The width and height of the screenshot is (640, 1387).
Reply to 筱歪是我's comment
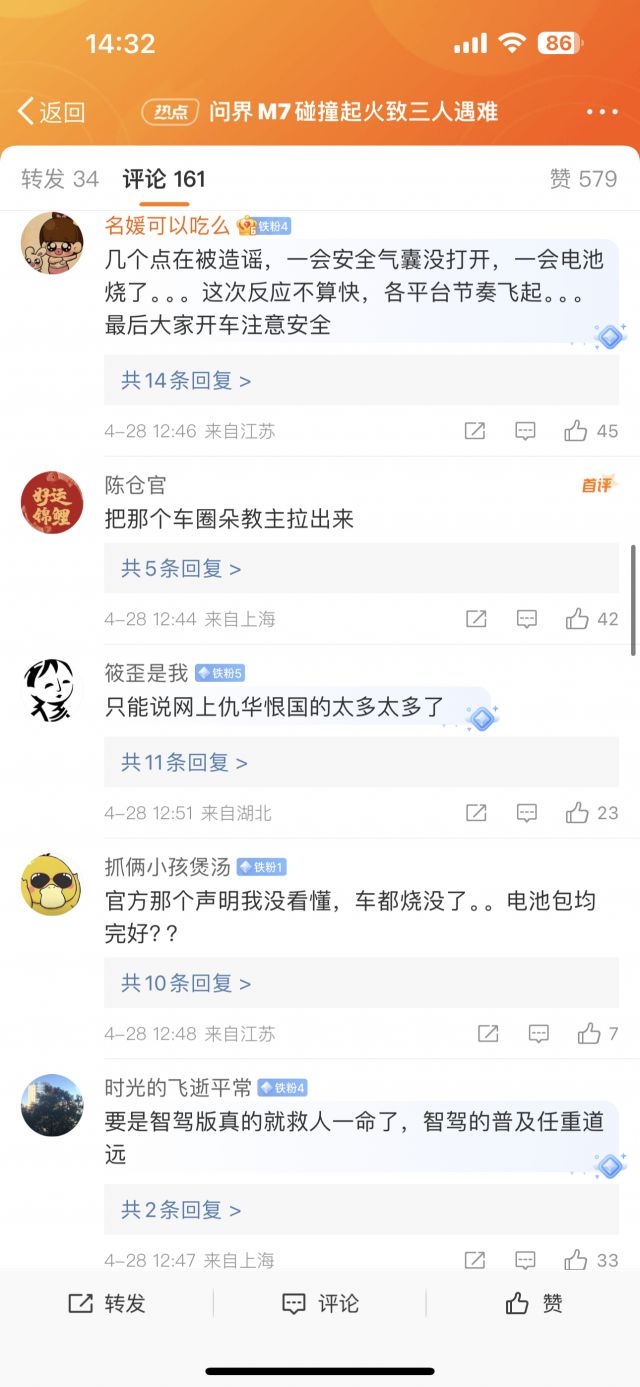pos(526,813)
